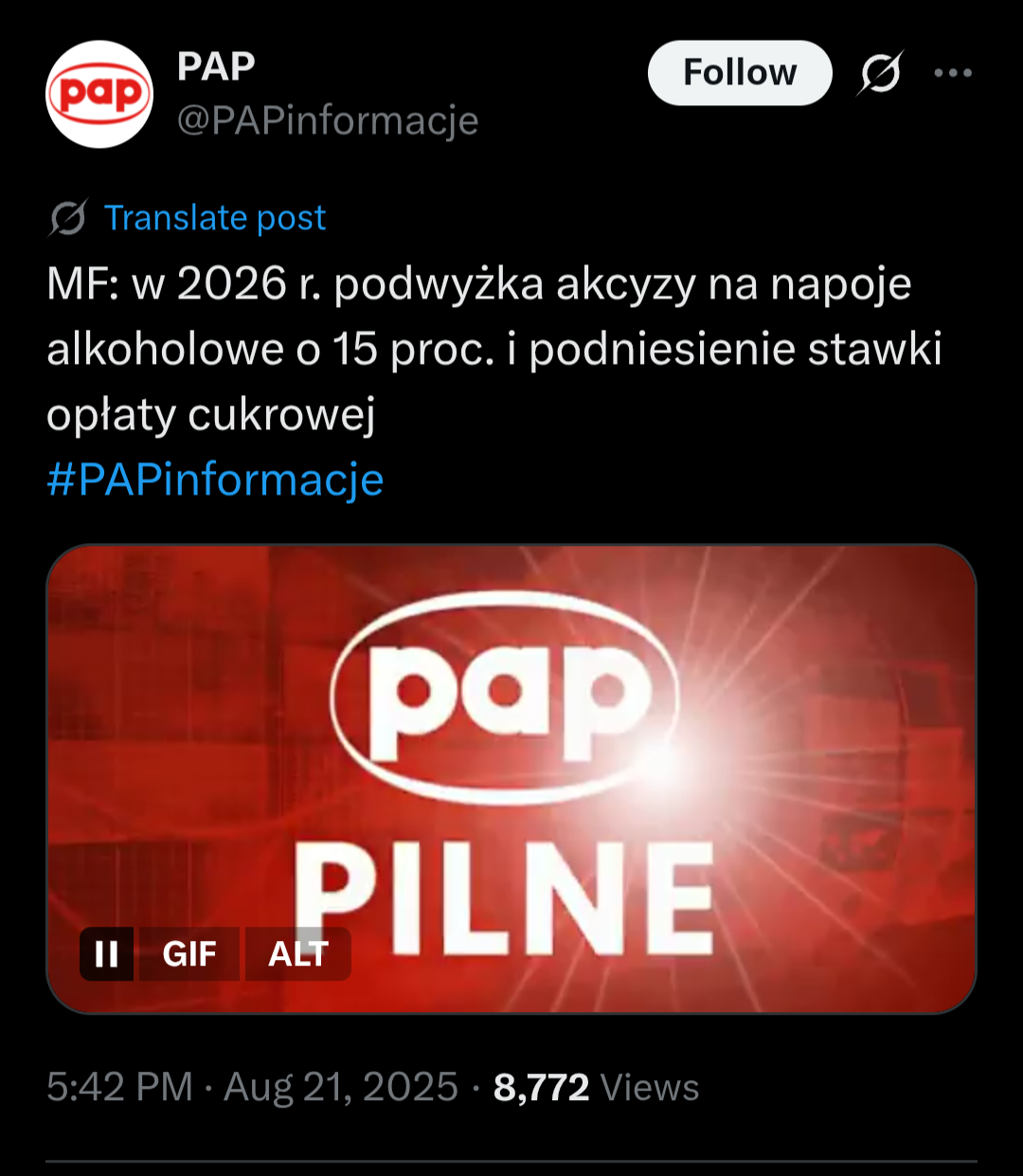Open the #PAPinformacje hashtag

pyautogui.click(x=215, y=479)
